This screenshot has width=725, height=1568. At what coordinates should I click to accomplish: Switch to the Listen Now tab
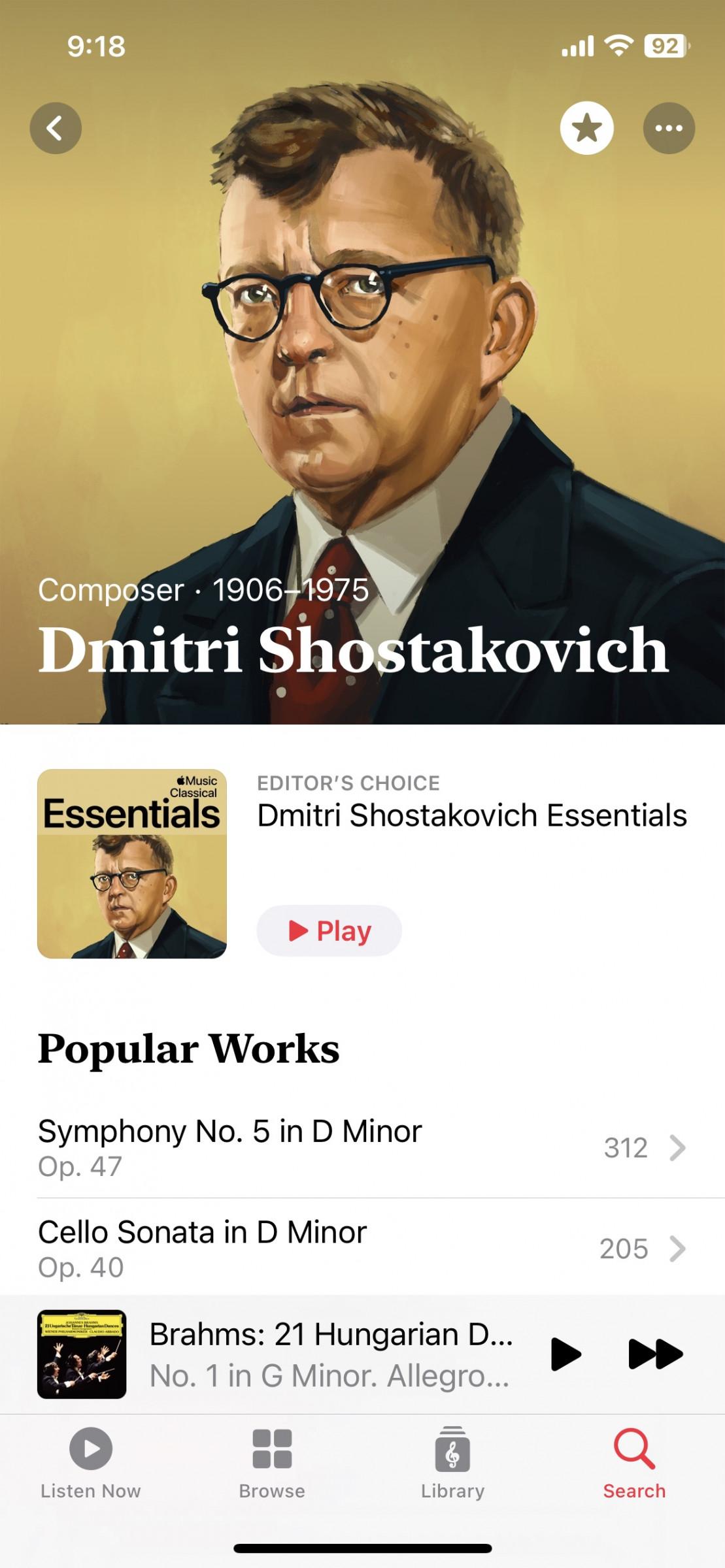(91, 1463)
